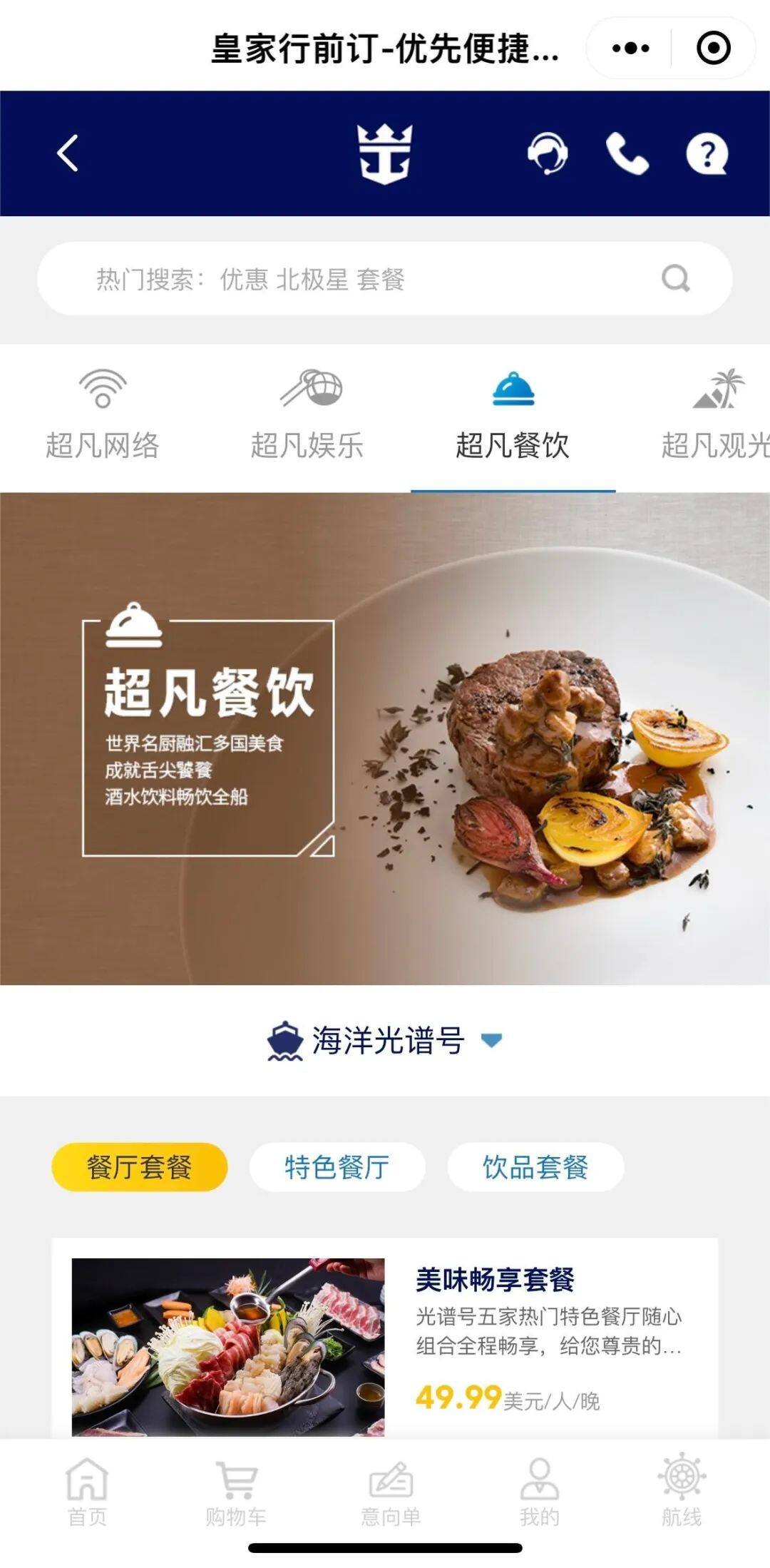The image size is (770, 1568).
Task: Tap the phone call icon
Action: click(627, 153)
